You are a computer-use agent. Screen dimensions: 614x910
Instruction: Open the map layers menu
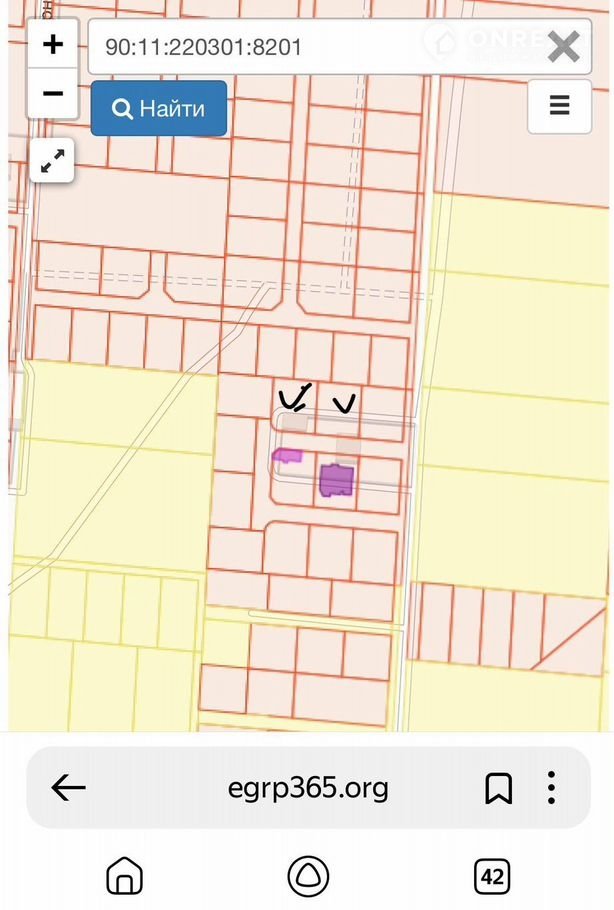coord(559,105)
